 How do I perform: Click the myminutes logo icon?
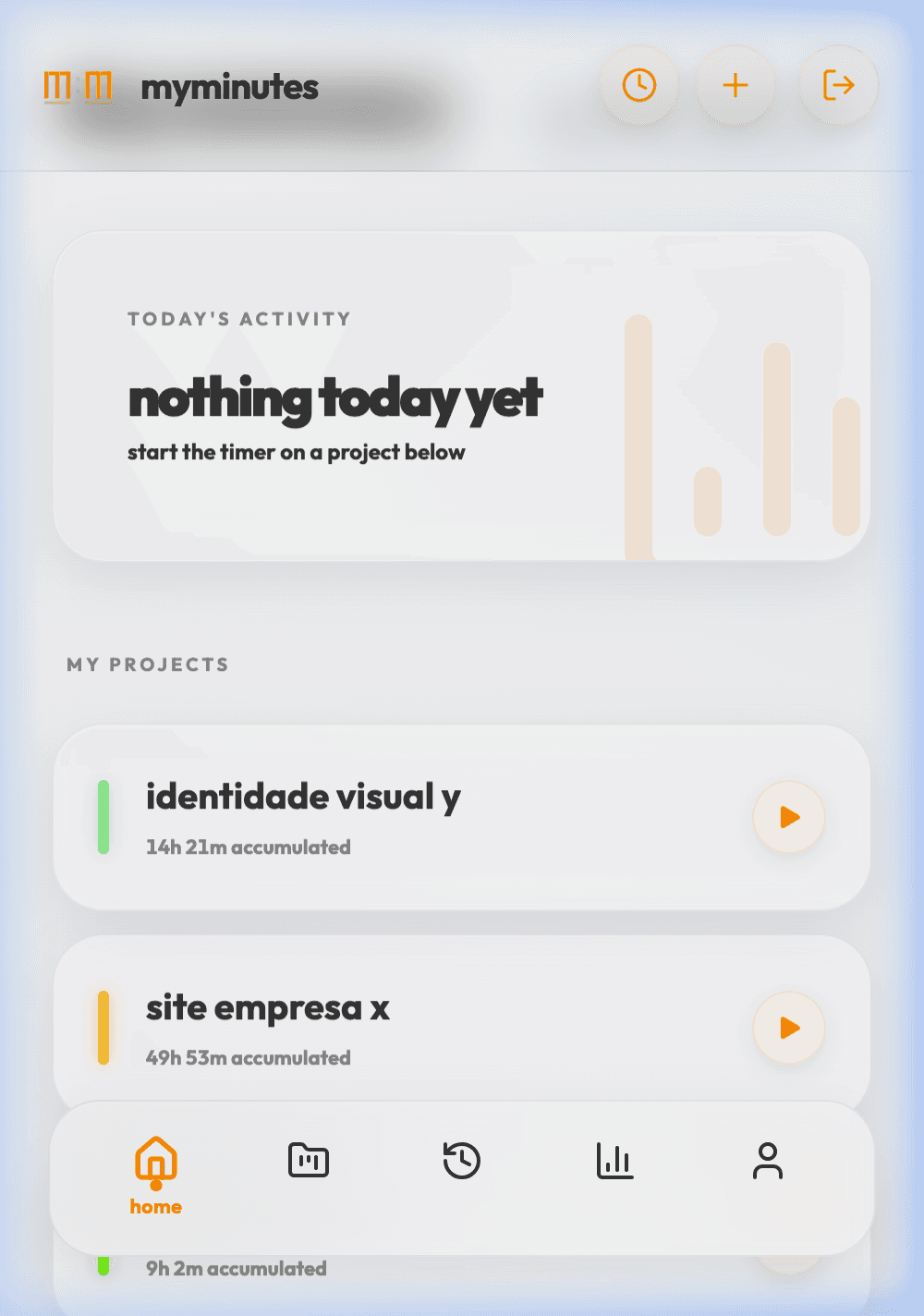coord(78,88)
